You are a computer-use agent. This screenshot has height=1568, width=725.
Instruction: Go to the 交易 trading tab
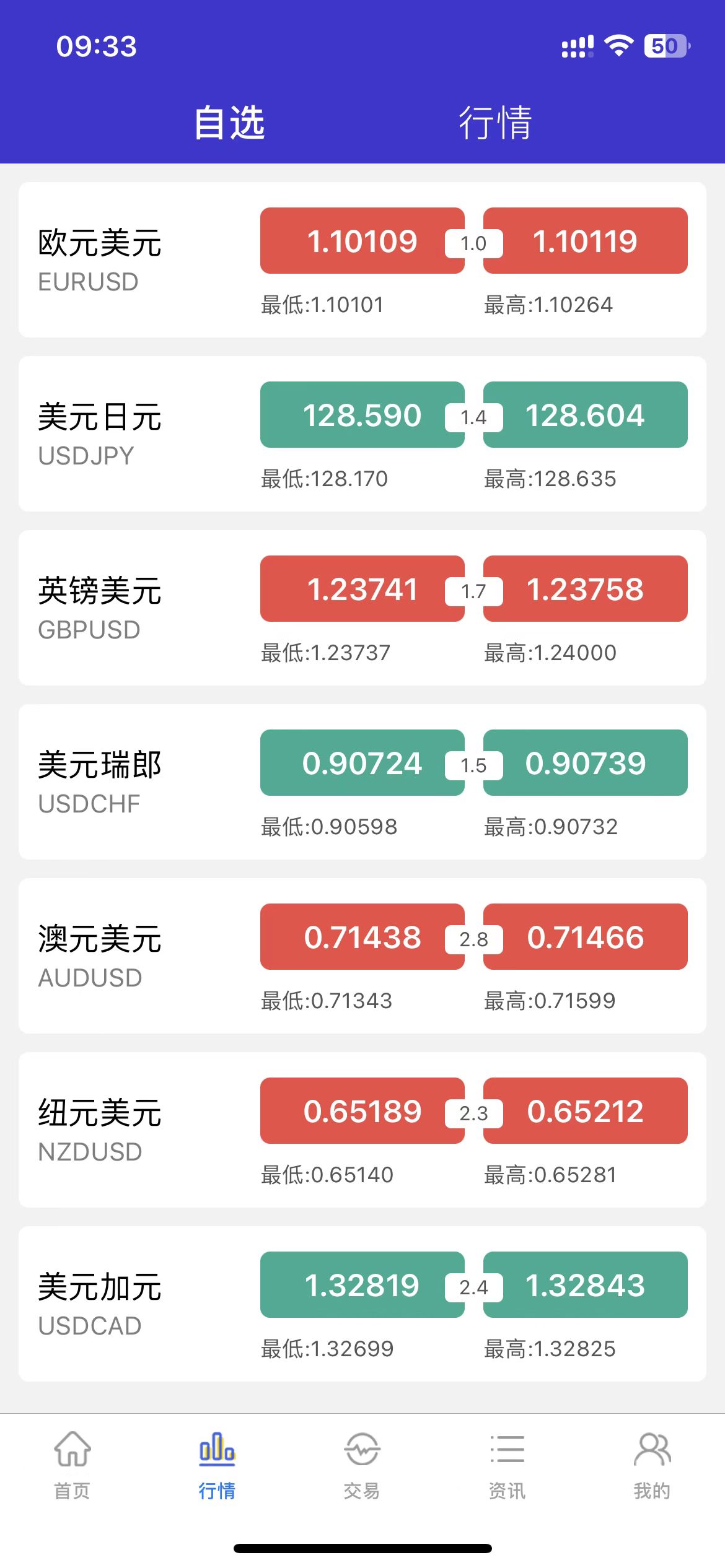tap(362, 1465)
